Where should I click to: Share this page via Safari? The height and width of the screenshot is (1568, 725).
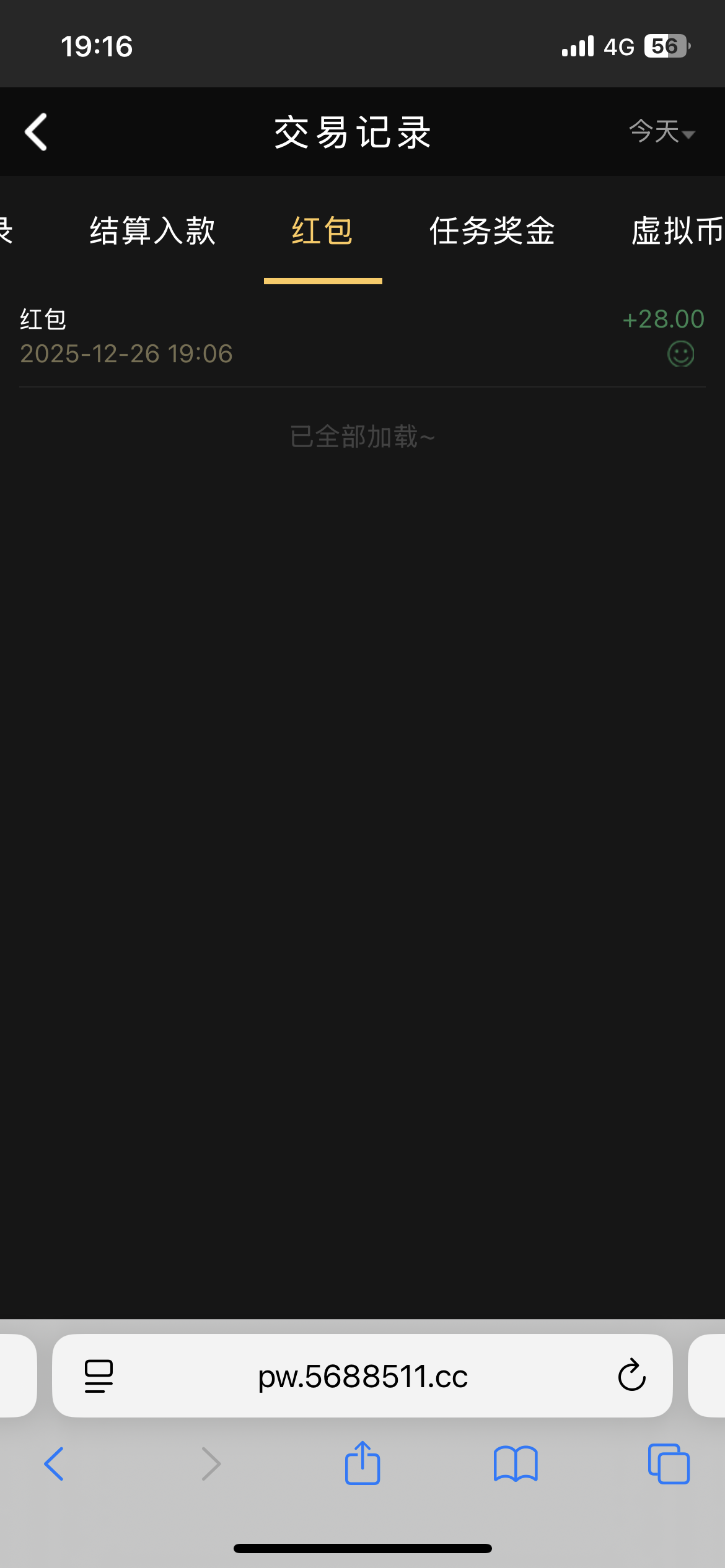tap(362, 1464)
